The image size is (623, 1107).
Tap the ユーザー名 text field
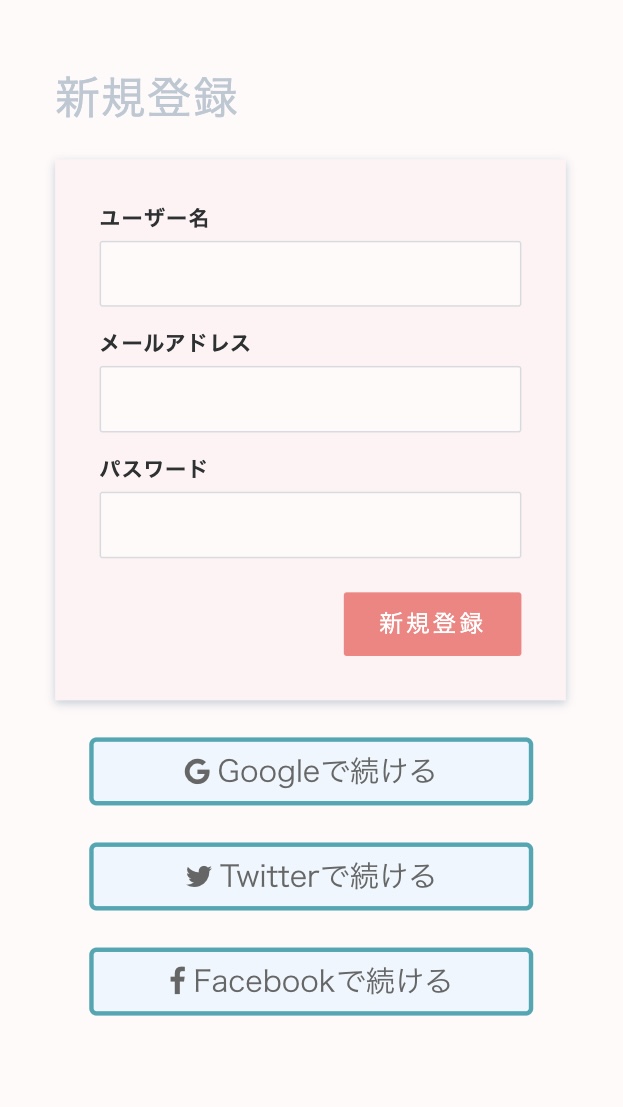click(310, 273)
